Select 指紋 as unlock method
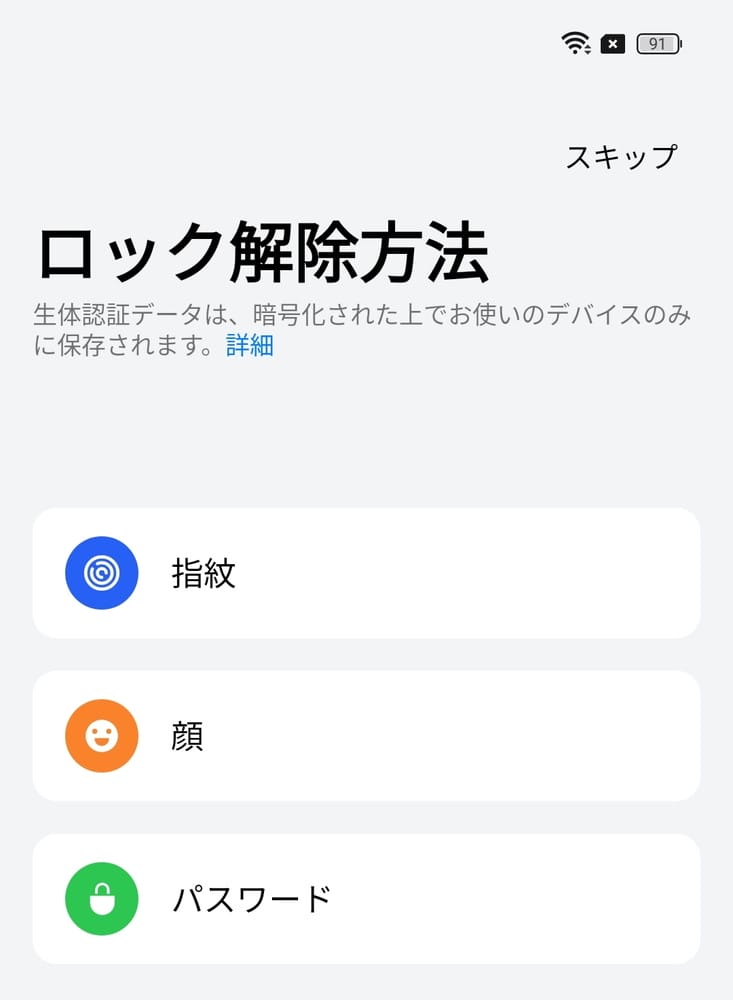733x1000 pixels. pos(366,573)
